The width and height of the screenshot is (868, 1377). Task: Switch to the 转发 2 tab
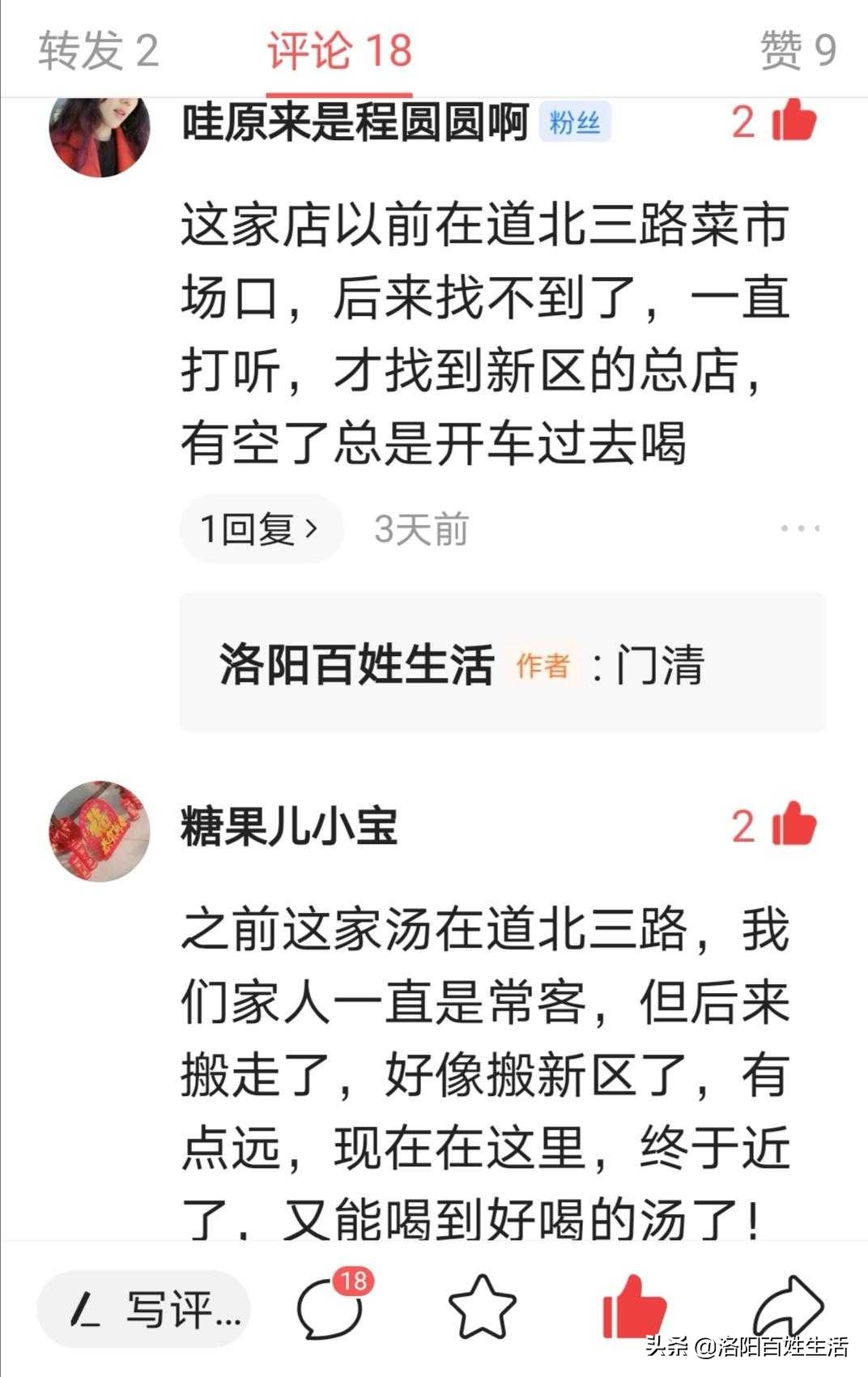tap(98, 50)
